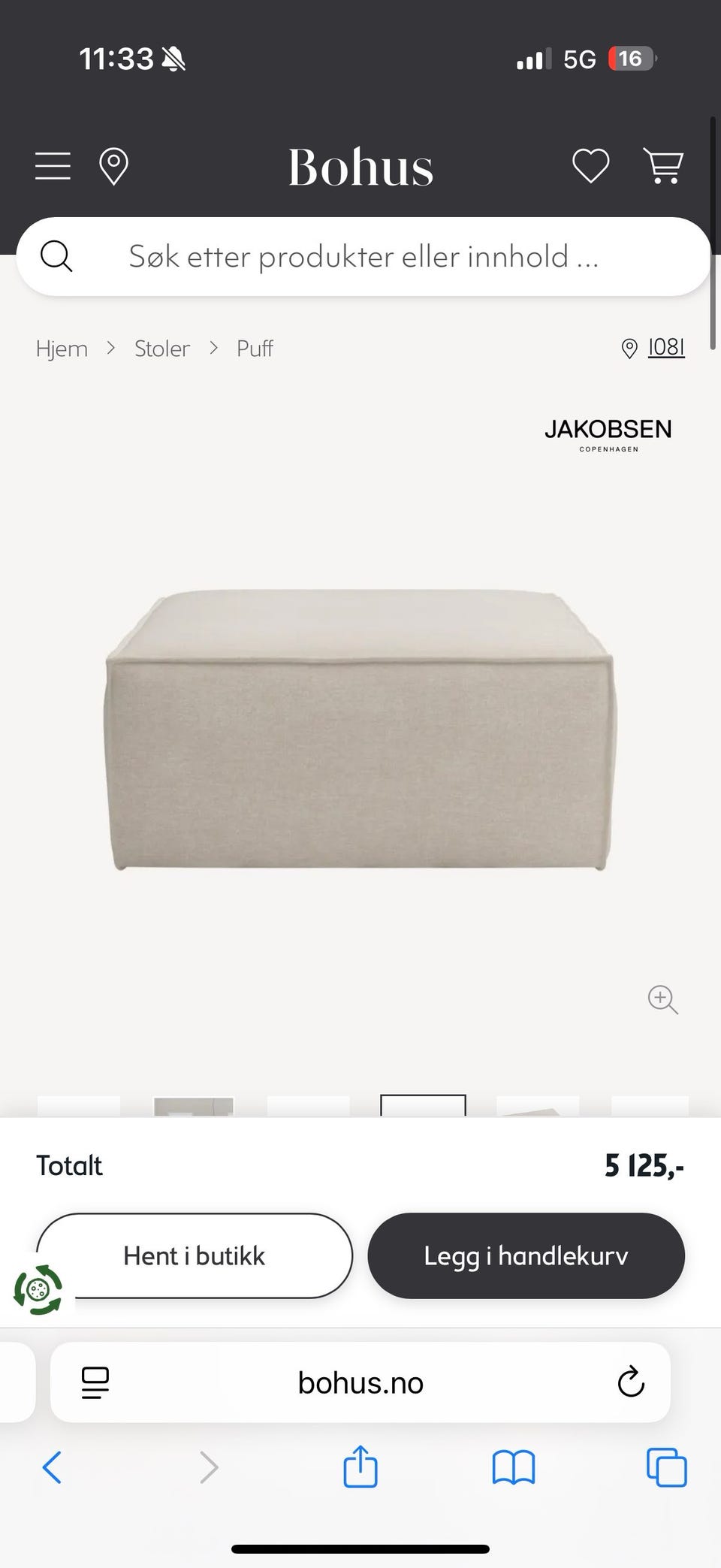Image resolution: width=721 pixels, height=1568 pixels.
Task: Add item with Legg i handlekurv
Action: (526, 1255)
